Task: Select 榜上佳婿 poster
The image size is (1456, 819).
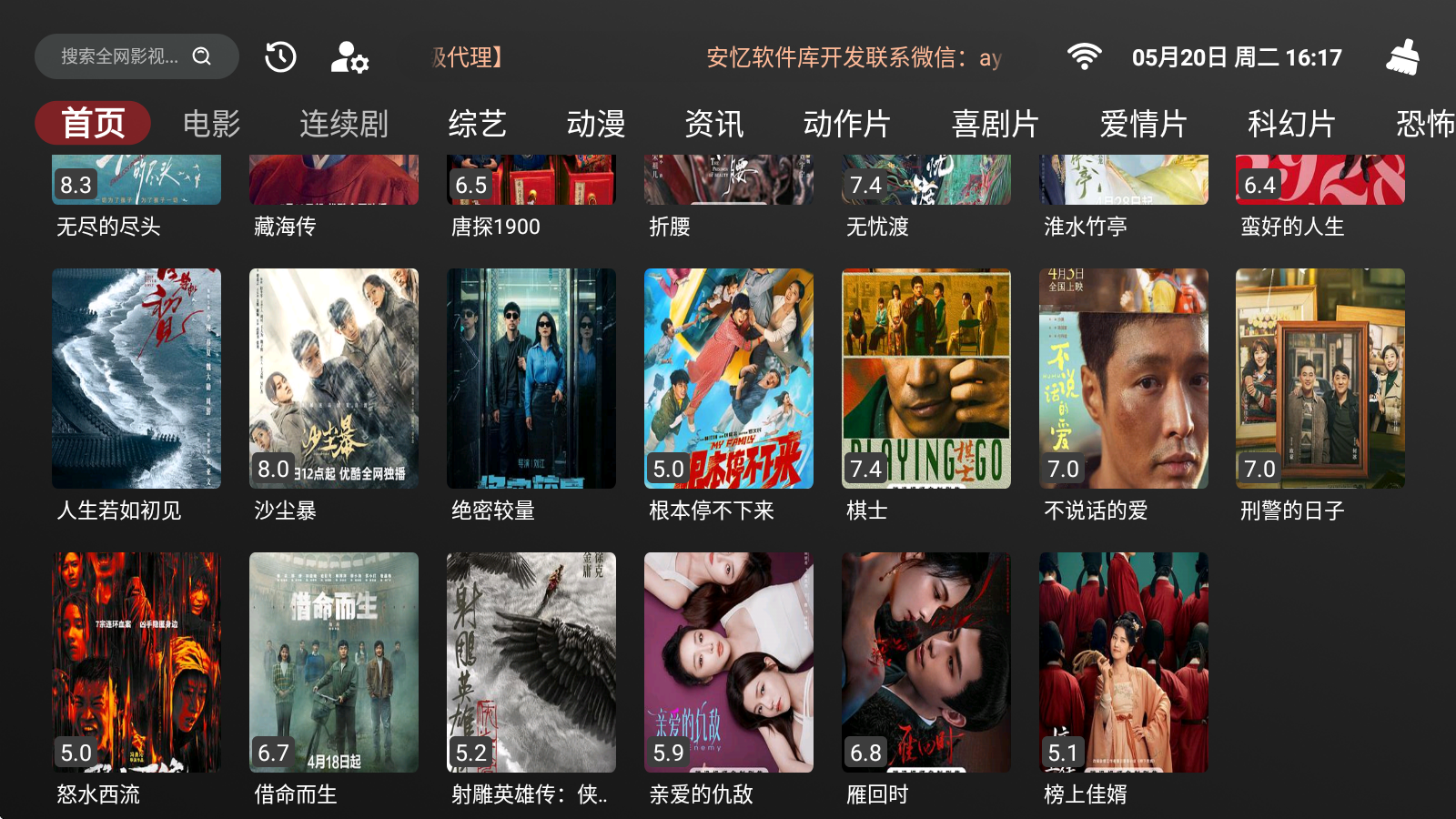Action: point(1124,662)
